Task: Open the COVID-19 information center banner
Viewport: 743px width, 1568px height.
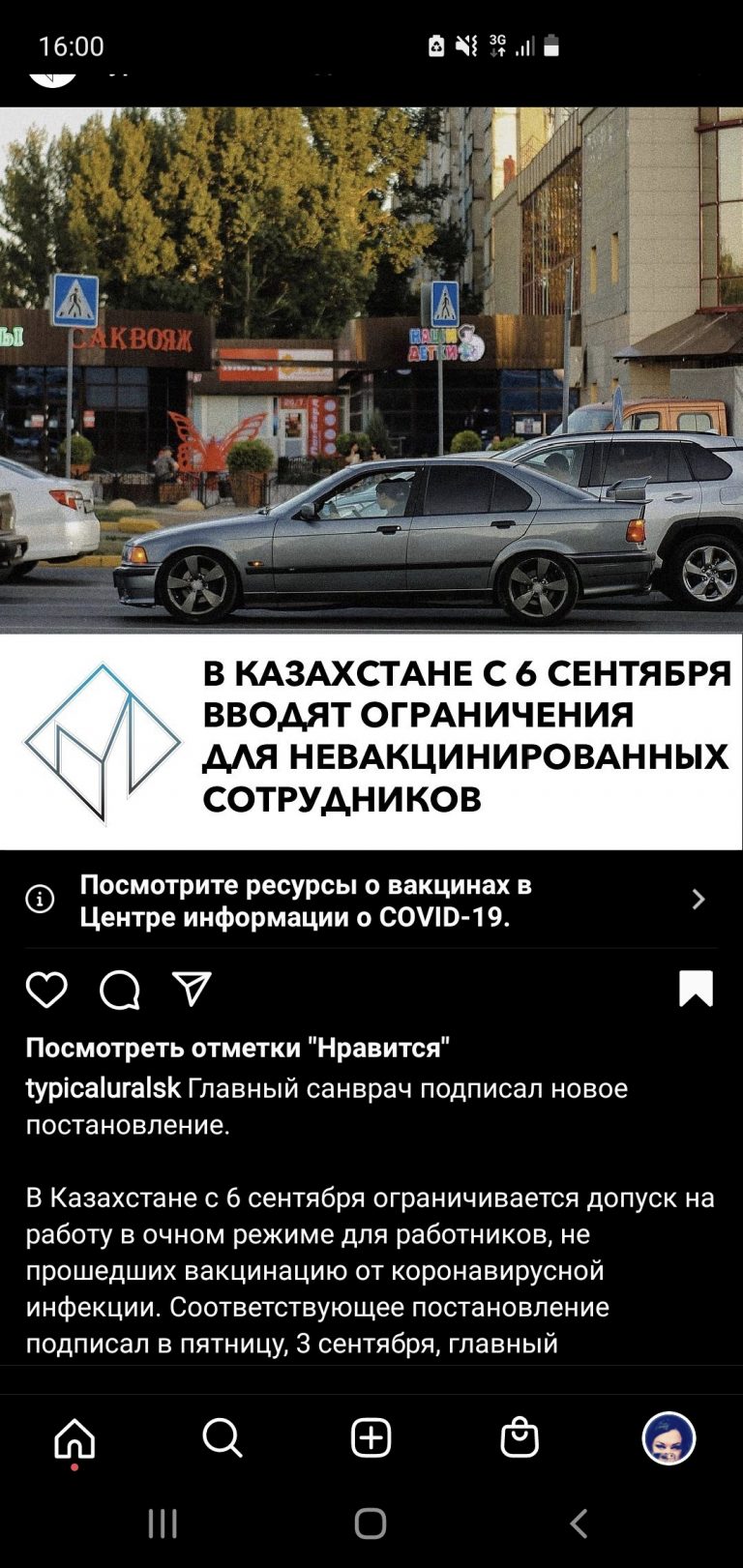Action: (371, 900)
